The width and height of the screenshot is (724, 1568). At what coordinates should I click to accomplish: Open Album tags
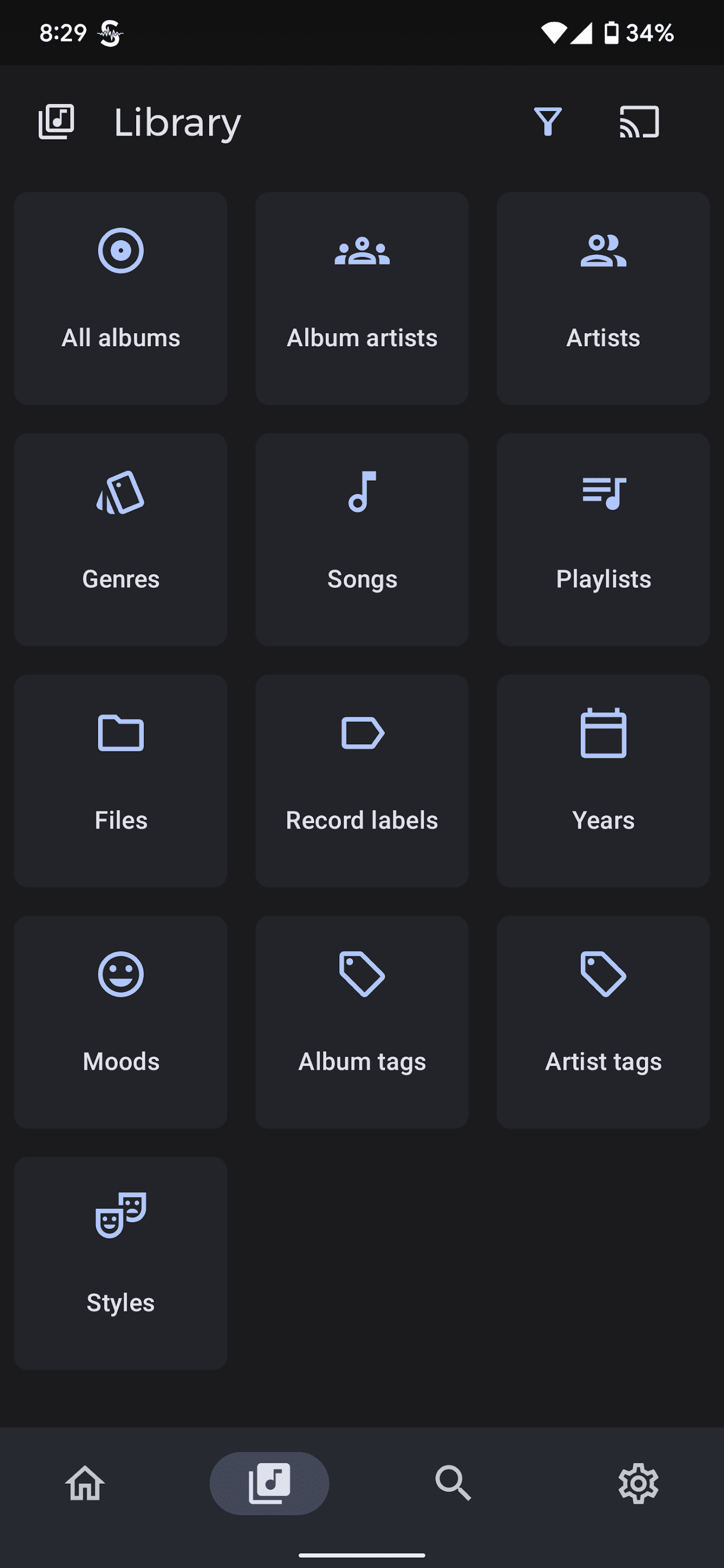tap(362, 1021)
